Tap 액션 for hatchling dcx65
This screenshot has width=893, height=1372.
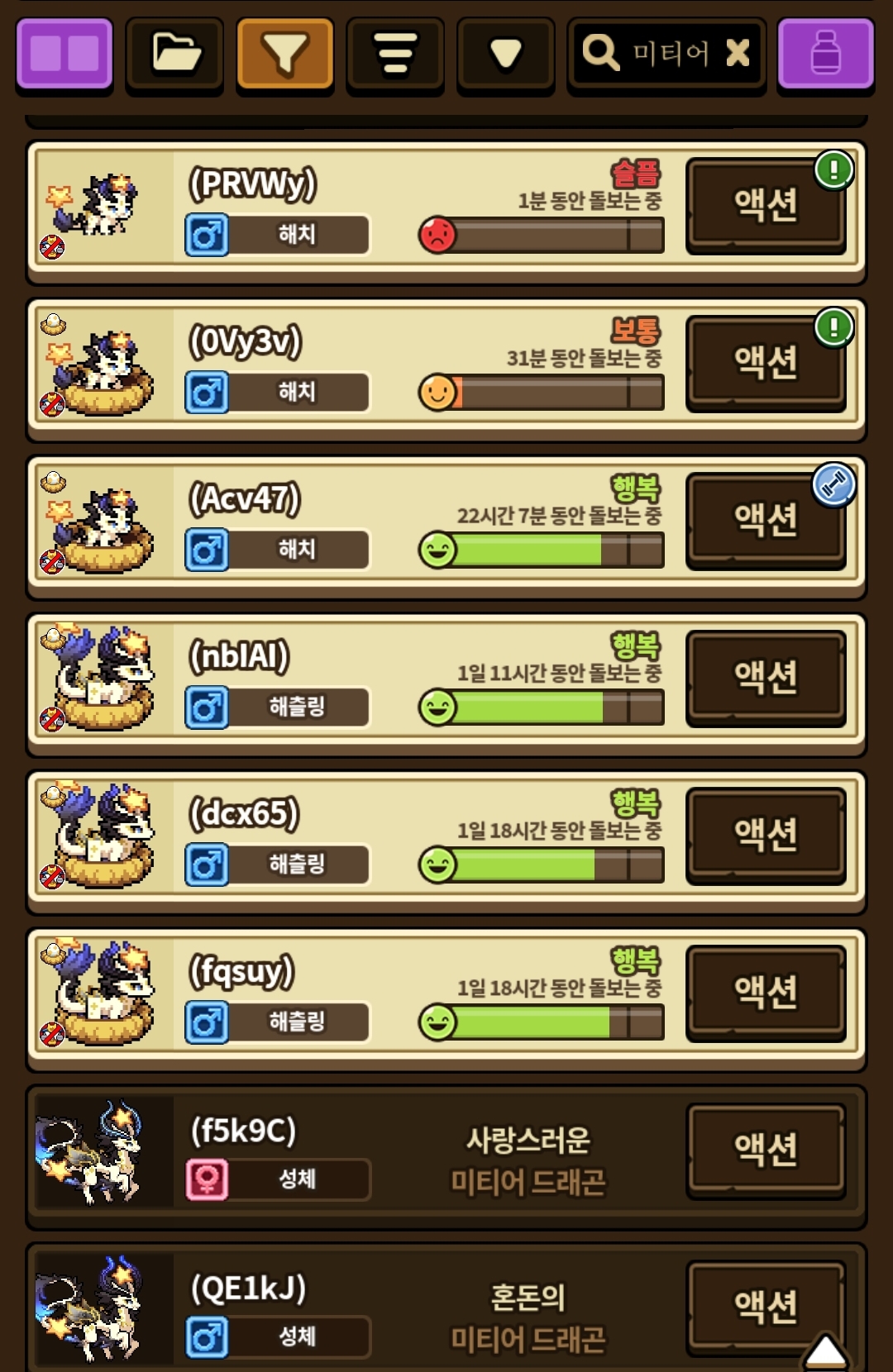(x=766, y=835)
